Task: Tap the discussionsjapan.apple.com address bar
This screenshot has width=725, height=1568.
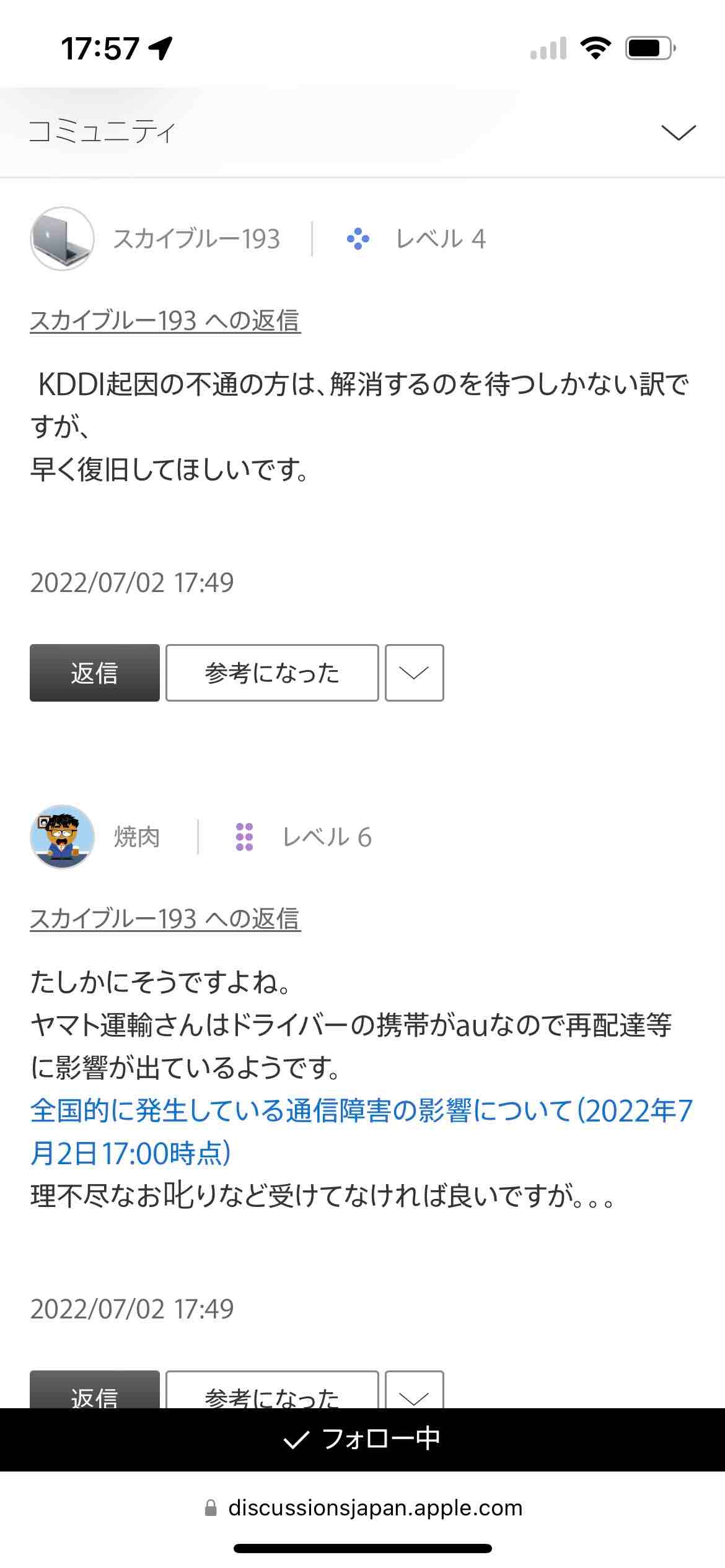Action: 362,1507
